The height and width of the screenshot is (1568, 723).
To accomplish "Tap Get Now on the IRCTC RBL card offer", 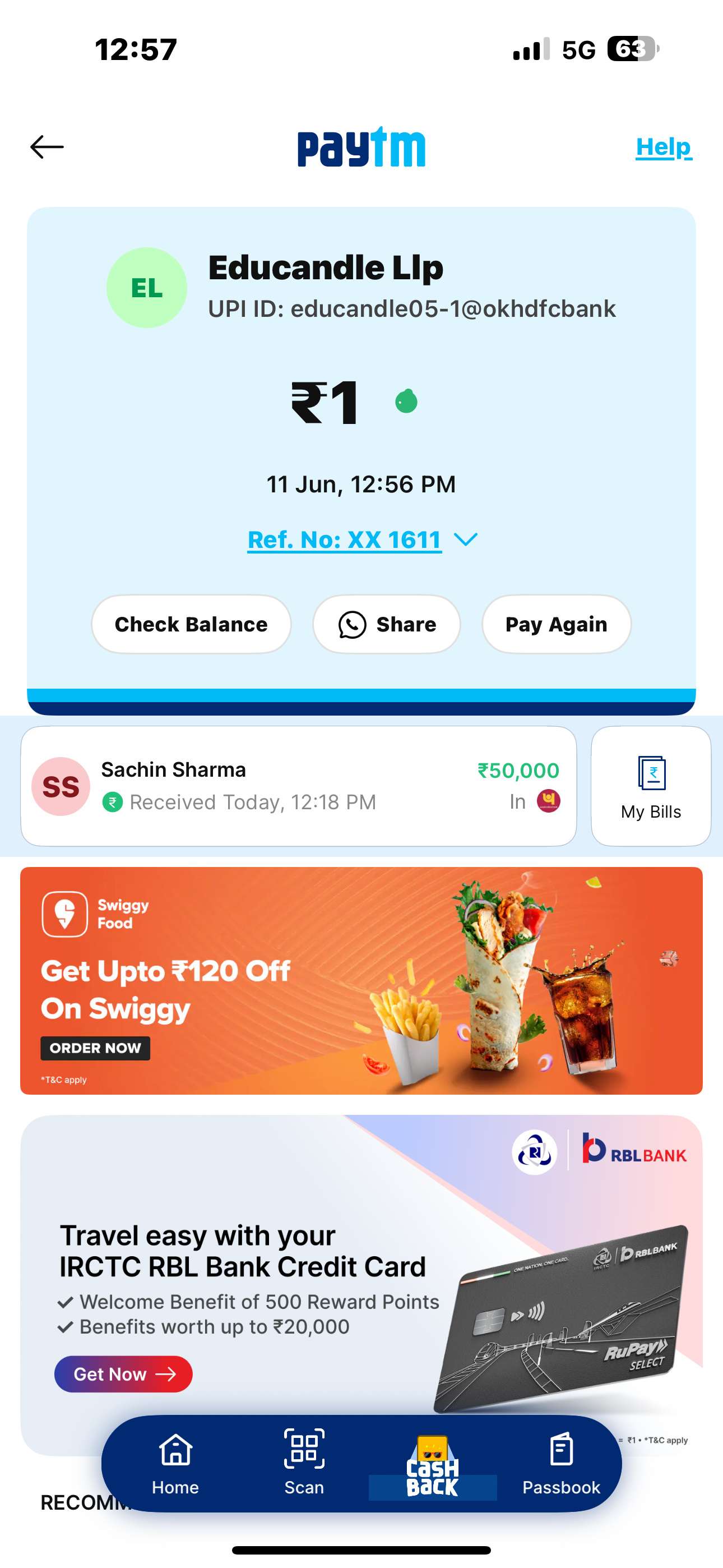I will coord(123,1374).
